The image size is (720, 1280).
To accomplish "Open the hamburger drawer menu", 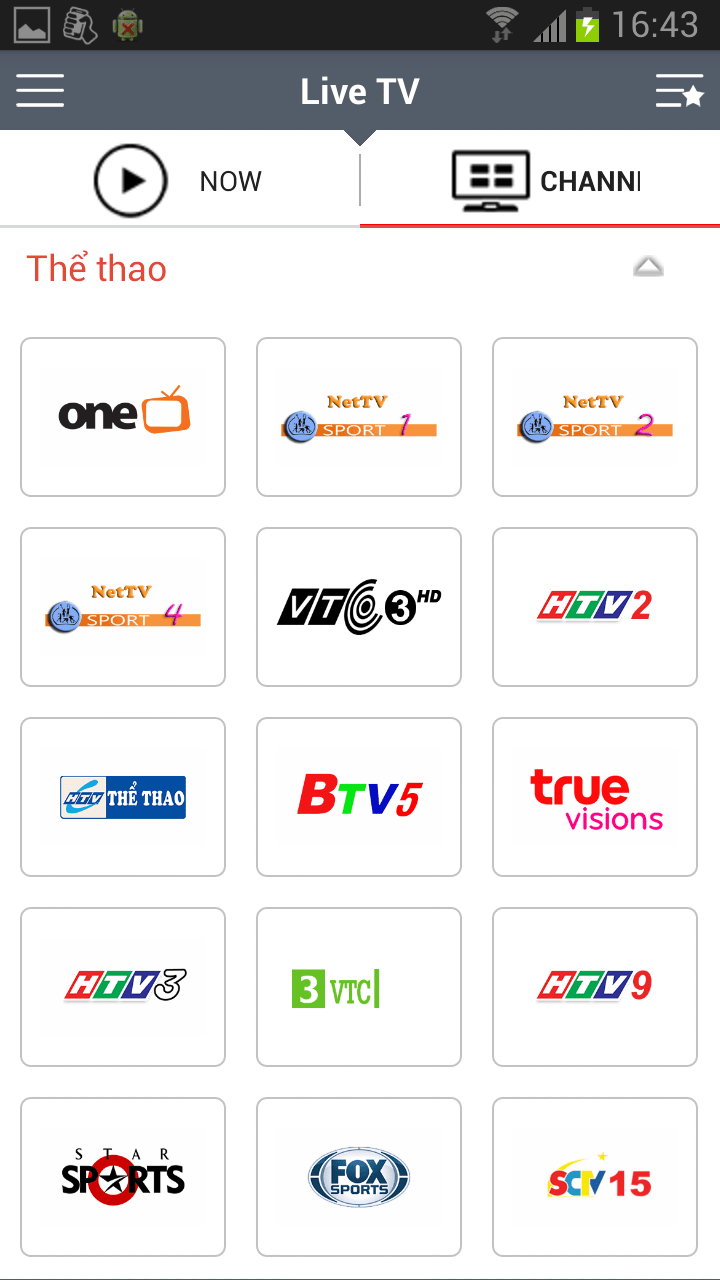I will pos(40,91).
